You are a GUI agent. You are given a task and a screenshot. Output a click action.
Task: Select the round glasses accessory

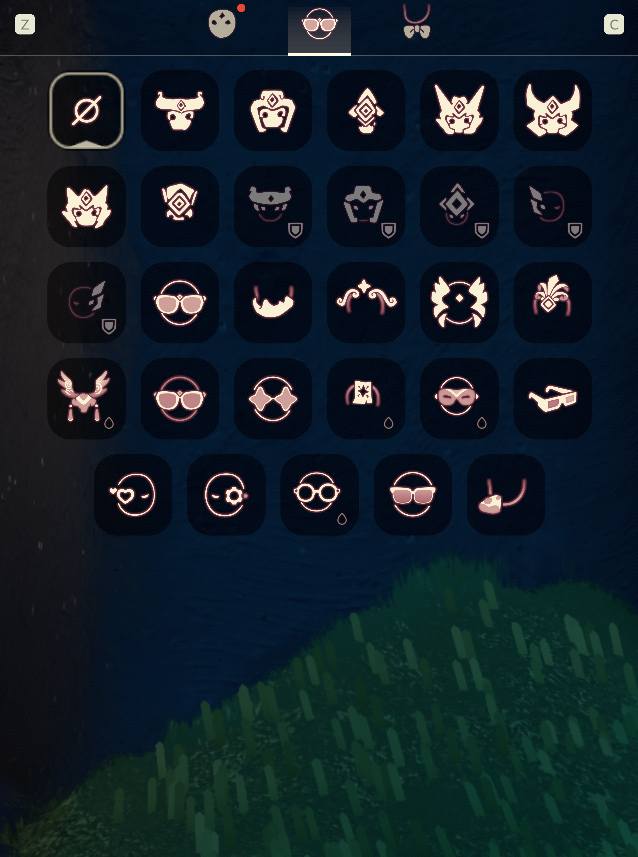[x=319, y=494]
